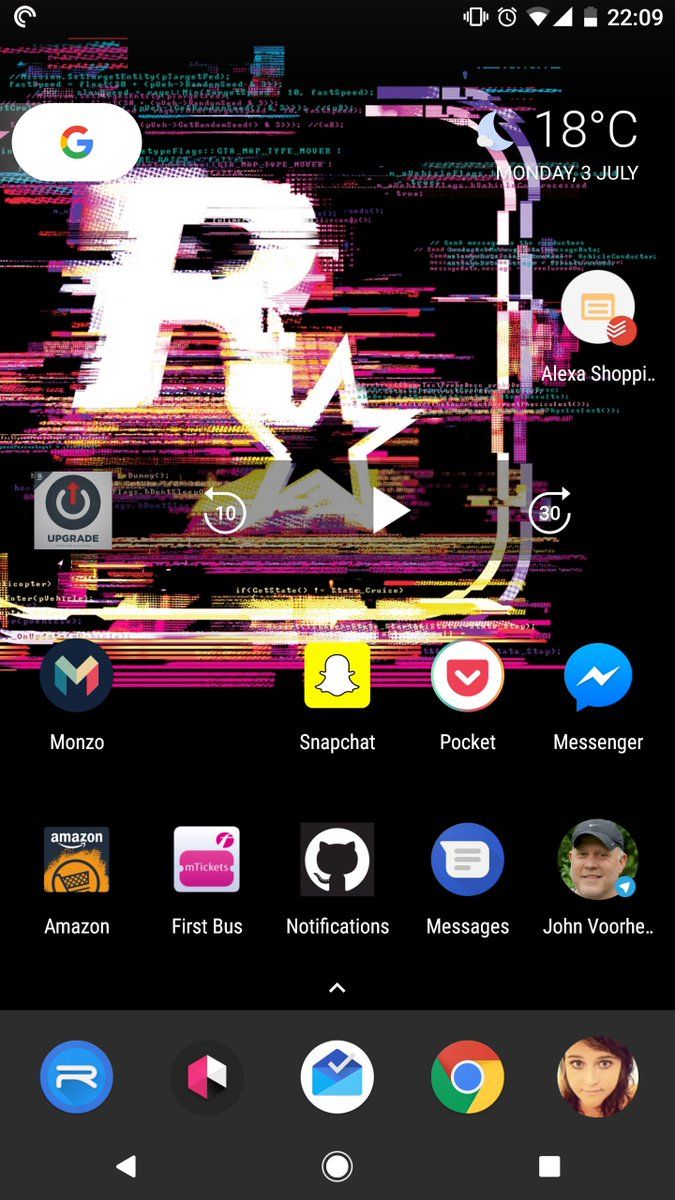
Task: Open the Google search pill
Action: 77,143
